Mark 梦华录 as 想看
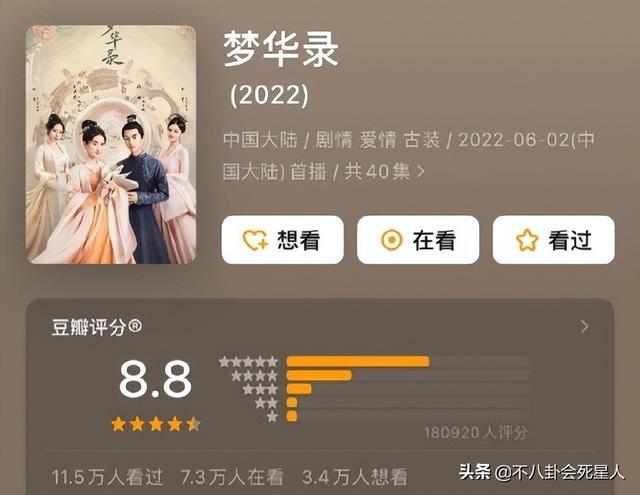Image resolution: width=640 pixels, height=495 pixels. click(x=282, y=240)
